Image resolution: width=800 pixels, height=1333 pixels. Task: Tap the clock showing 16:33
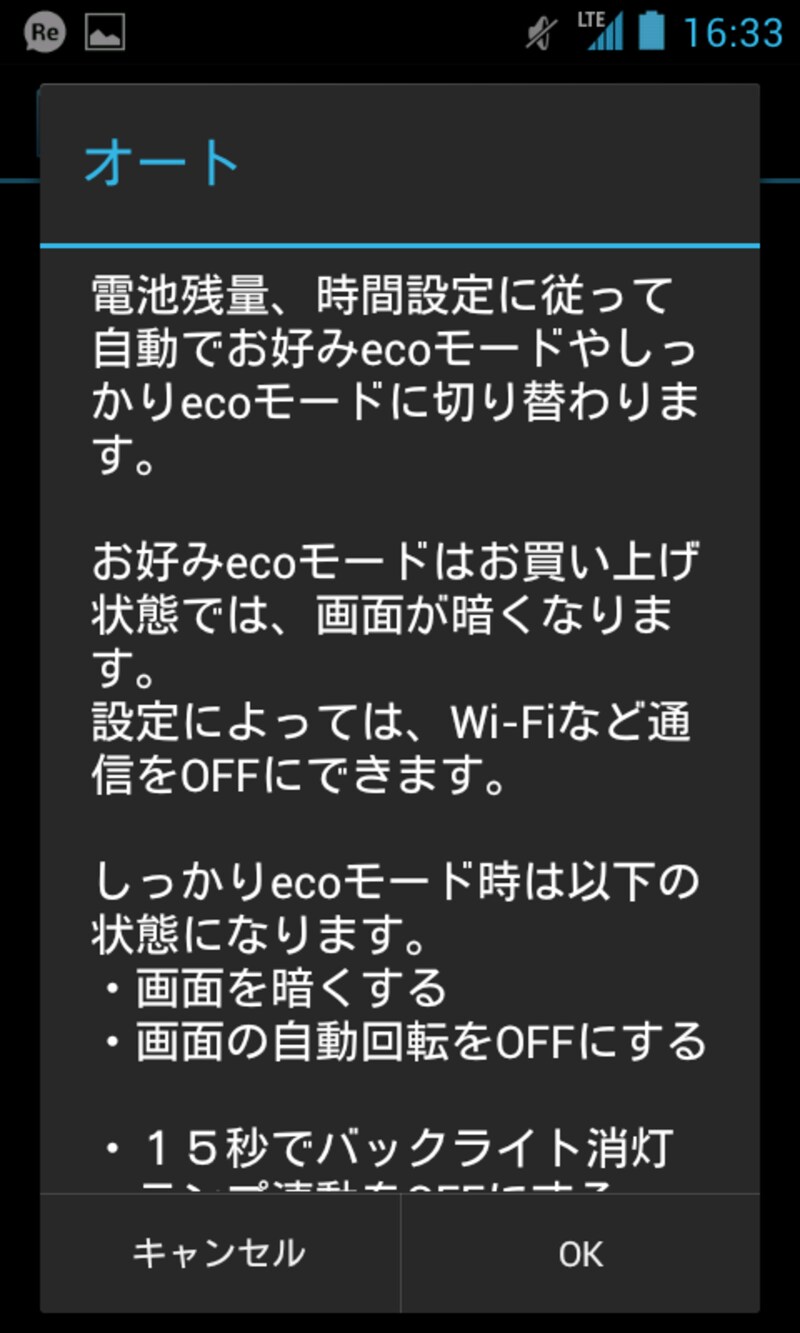point(735,31)
